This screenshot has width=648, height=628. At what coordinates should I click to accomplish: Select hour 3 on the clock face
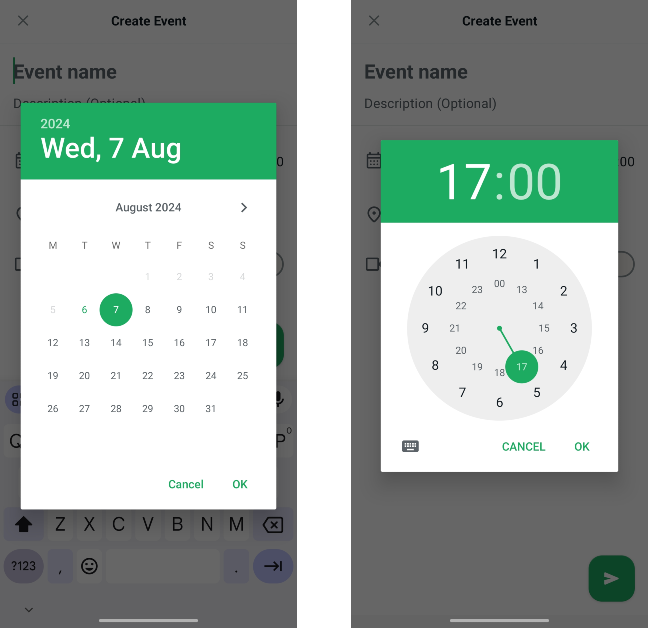(573, 328)
